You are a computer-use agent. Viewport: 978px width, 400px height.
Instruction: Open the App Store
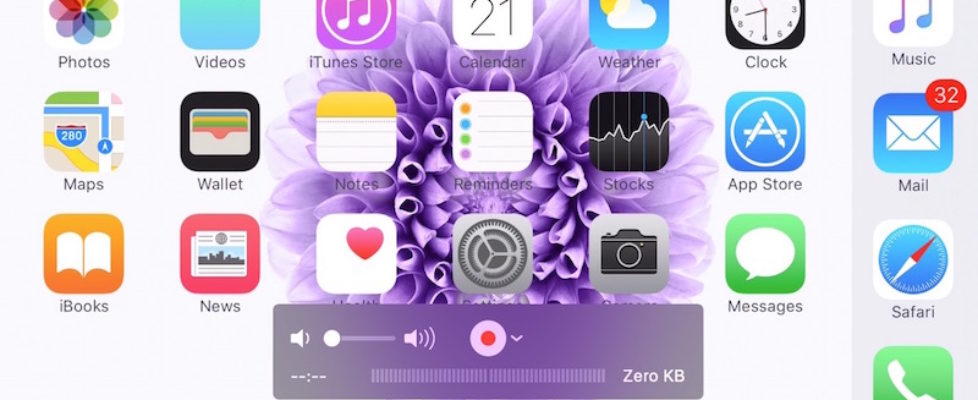tap(765, 132)
